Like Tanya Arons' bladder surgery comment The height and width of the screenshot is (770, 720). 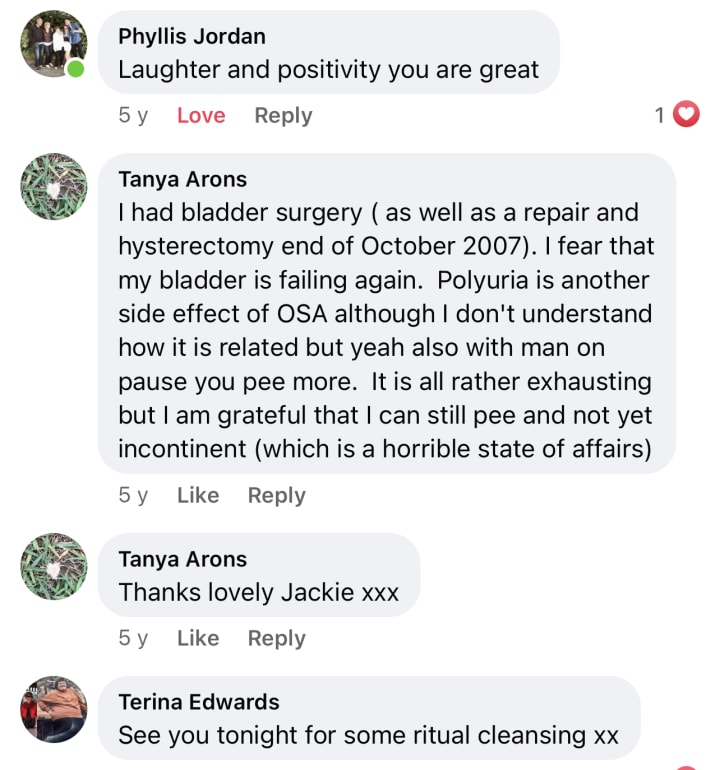198,495
